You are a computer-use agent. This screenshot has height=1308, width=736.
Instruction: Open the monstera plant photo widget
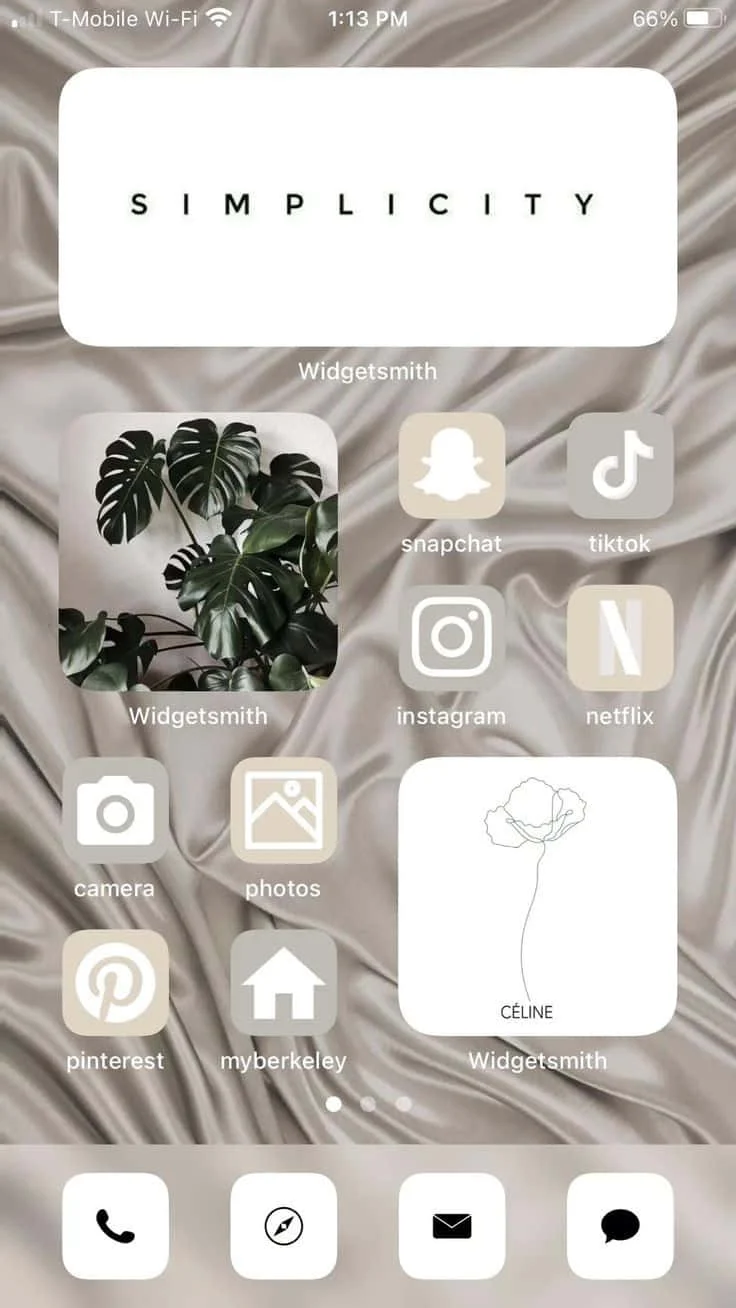coord(198,552)
